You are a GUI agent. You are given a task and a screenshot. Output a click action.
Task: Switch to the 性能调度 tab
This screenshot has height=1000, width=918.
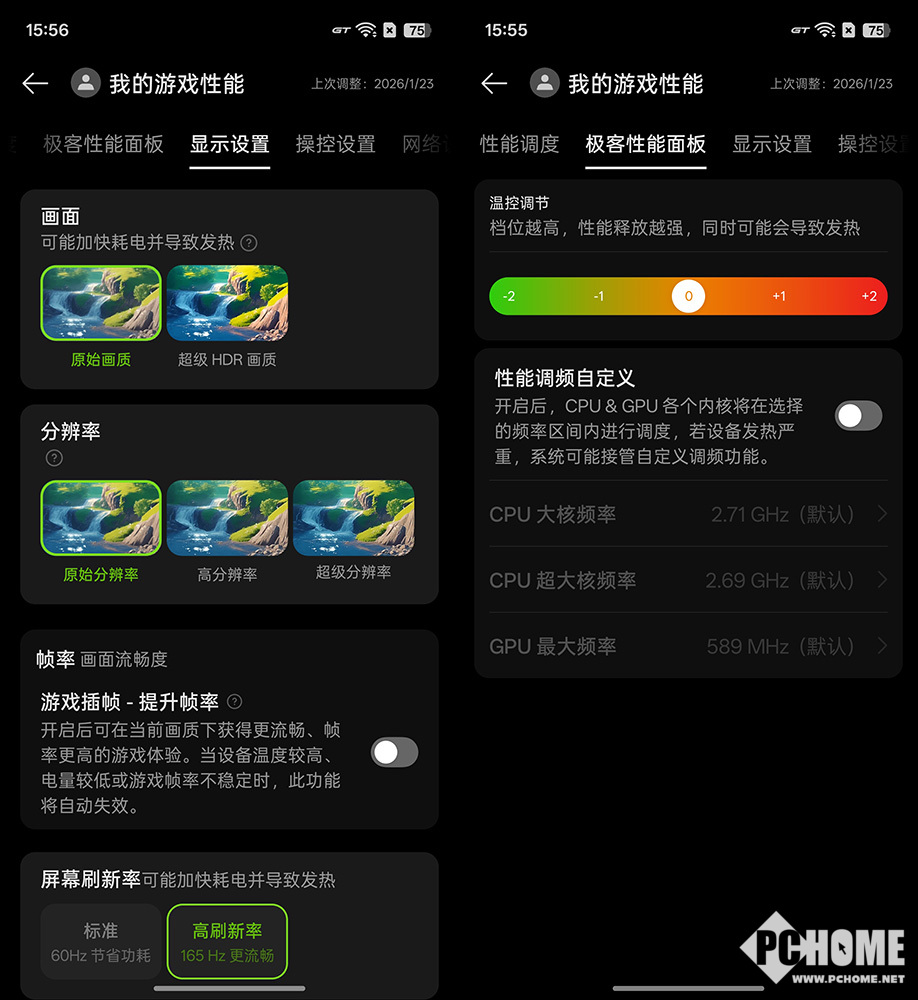[x=519, y=144]
